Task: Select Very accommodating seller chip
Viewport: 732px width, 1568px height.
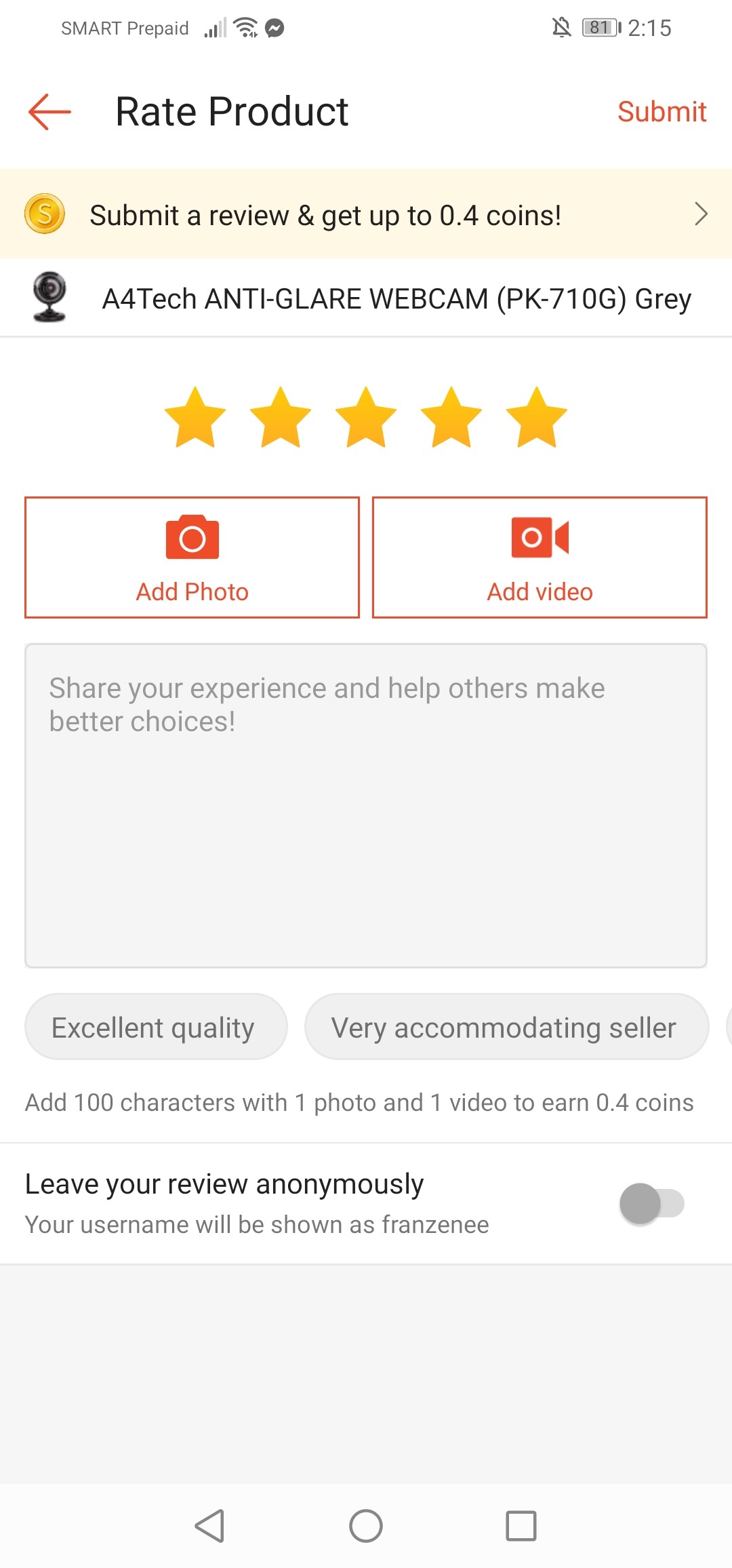Action: (x=506, y=1027)
